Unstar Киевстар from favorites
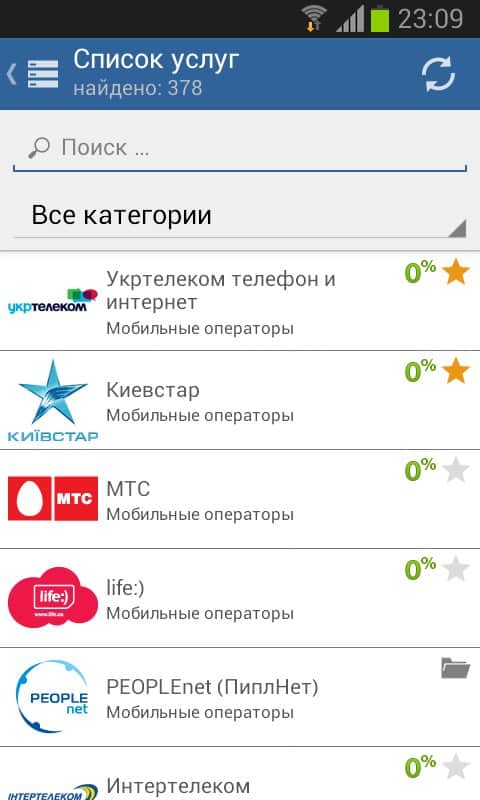 pos(456,370)
